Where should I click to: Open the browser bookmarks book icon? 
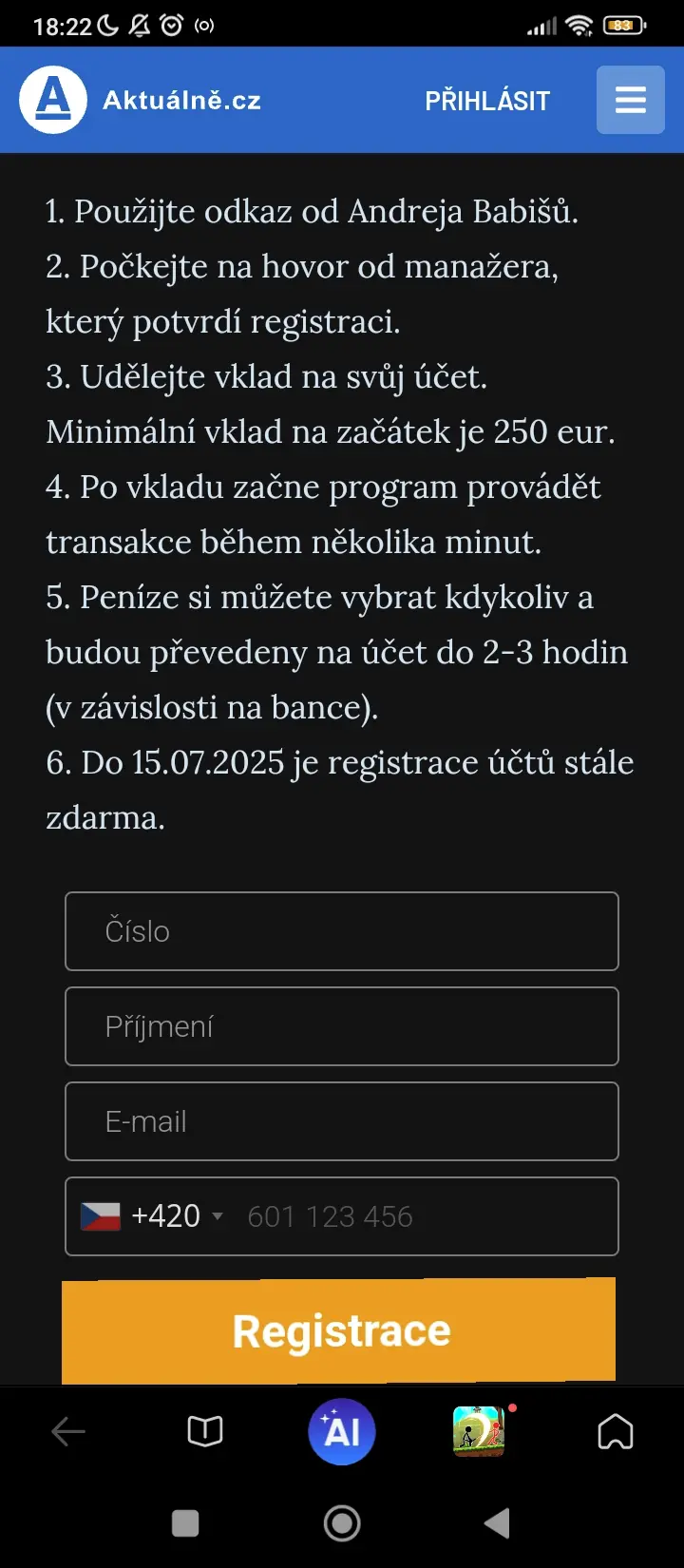(x=205, y=1431)
